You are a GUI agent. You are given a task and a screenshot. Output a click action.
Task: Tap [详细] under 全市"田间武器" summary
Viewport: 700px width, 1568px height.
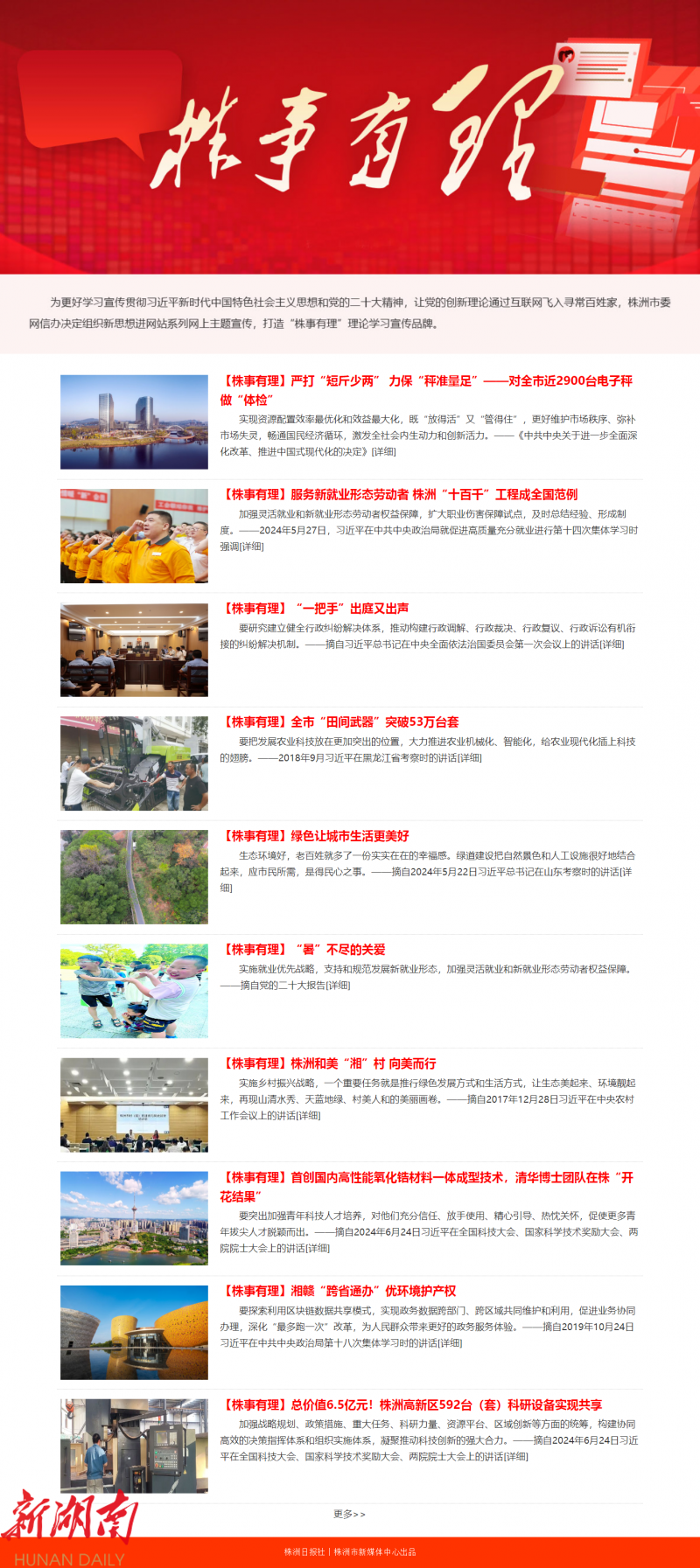pos(470,758)
